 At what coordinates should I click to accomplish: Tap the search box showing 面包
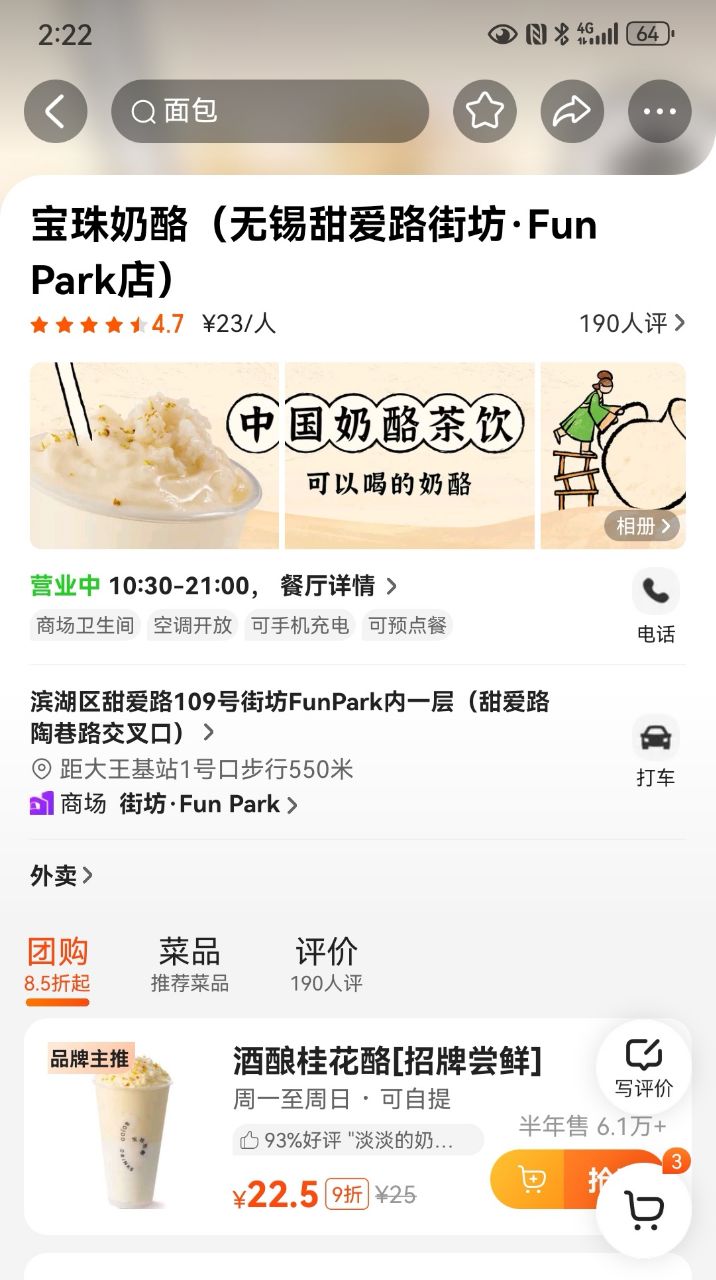coord(270,112)
